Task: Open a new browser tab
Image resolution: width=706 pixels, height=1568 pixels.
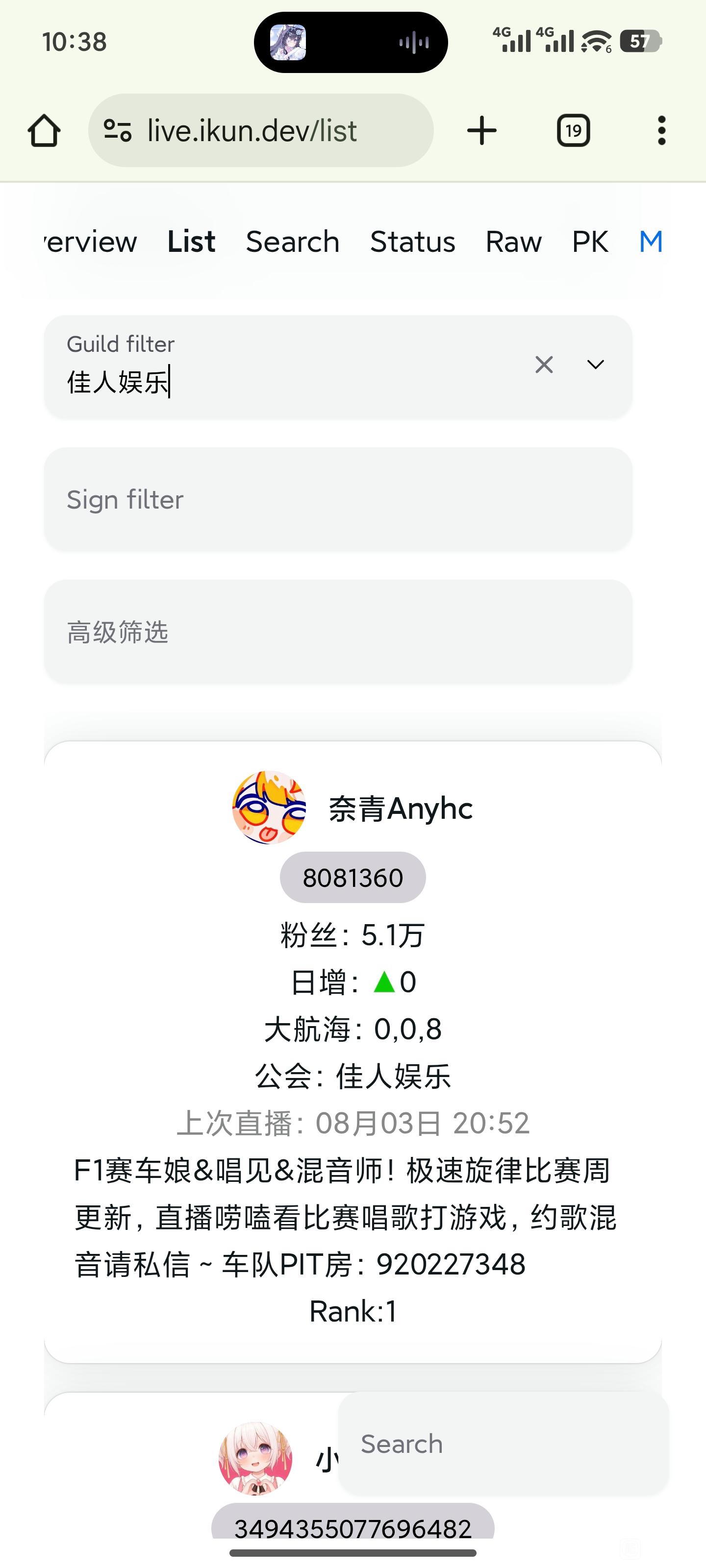Action: point(482,131)
